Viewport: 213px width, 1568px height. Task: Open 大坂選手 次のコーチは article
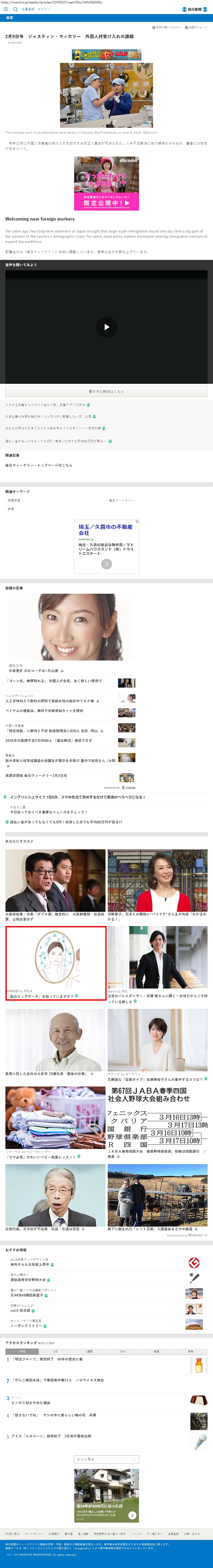click(34, 670)
